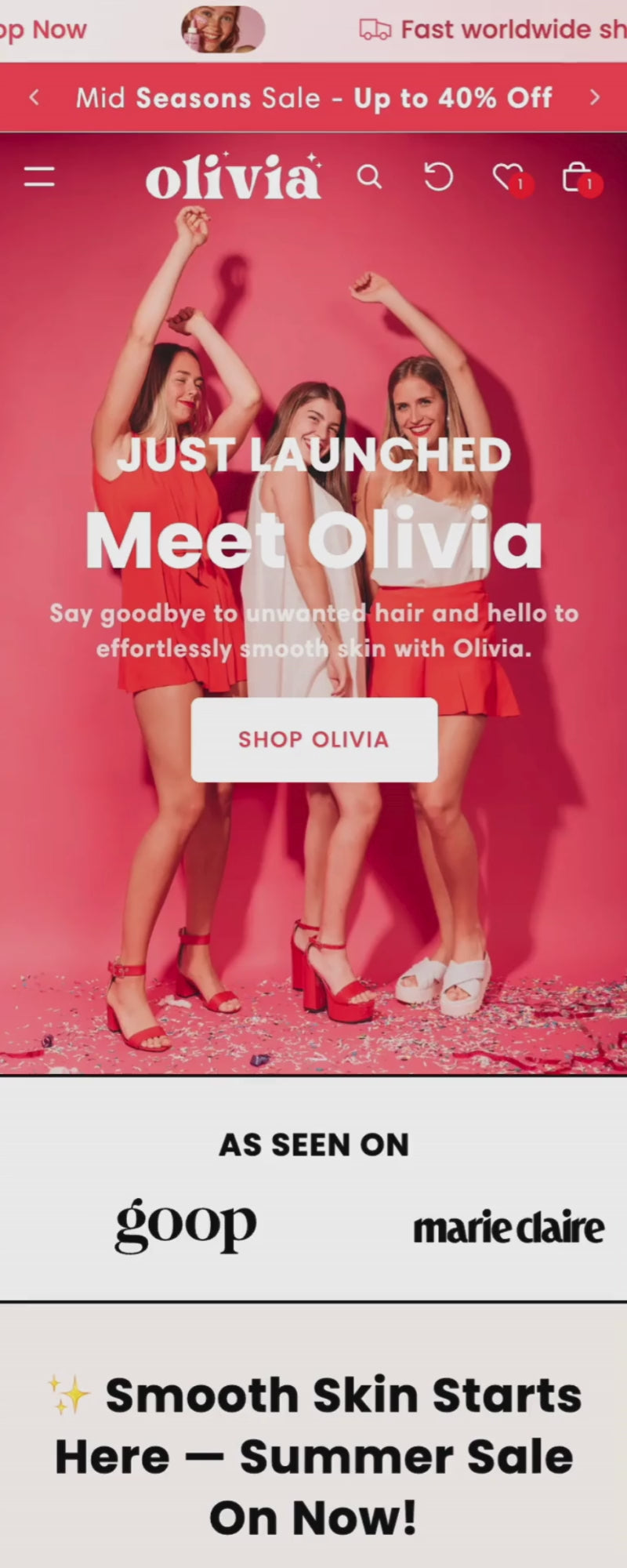
Task: Open the shopping bag cart
Action: (x=577, y=177)
